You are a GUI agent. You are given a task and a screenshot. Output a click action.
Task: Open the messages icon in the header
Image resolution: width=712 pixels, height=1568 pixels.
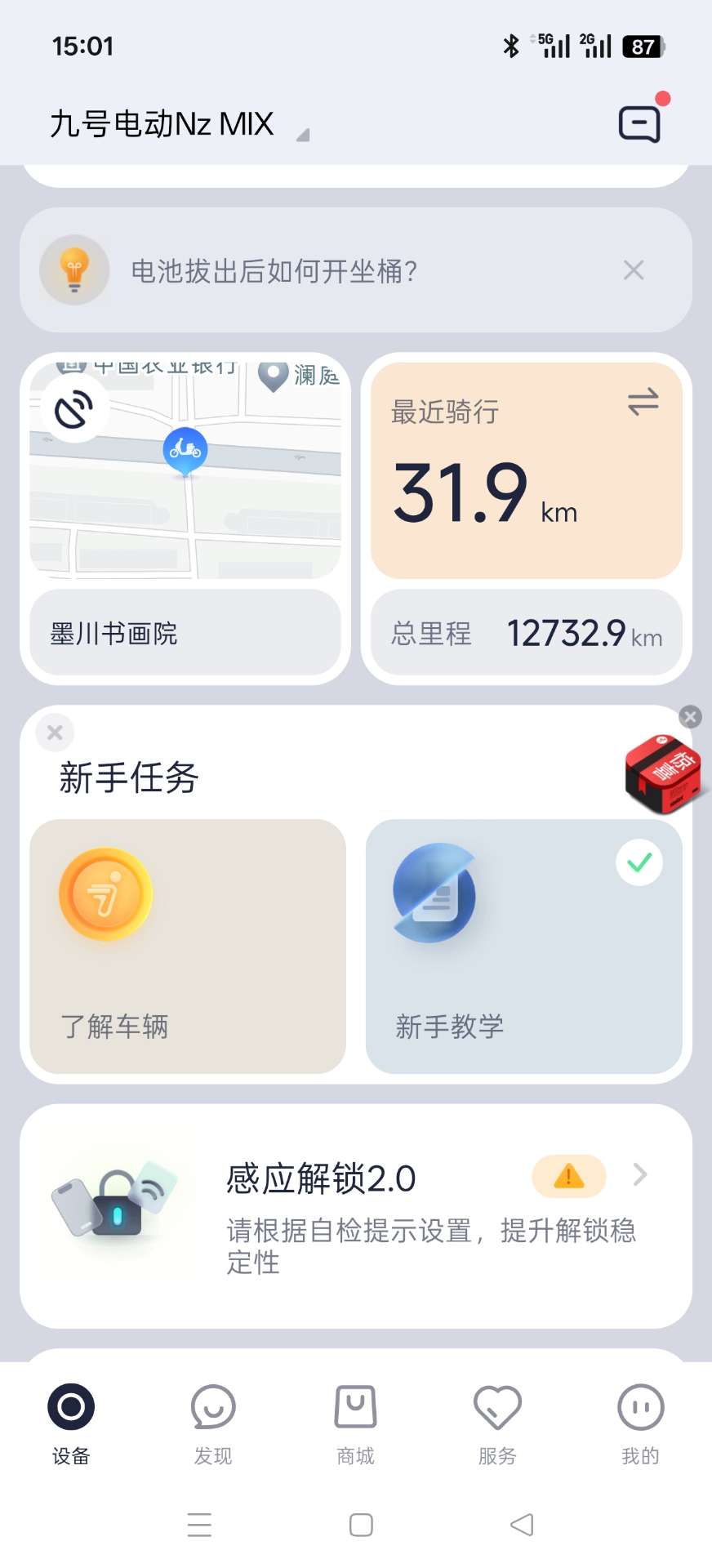pos(639,124)
